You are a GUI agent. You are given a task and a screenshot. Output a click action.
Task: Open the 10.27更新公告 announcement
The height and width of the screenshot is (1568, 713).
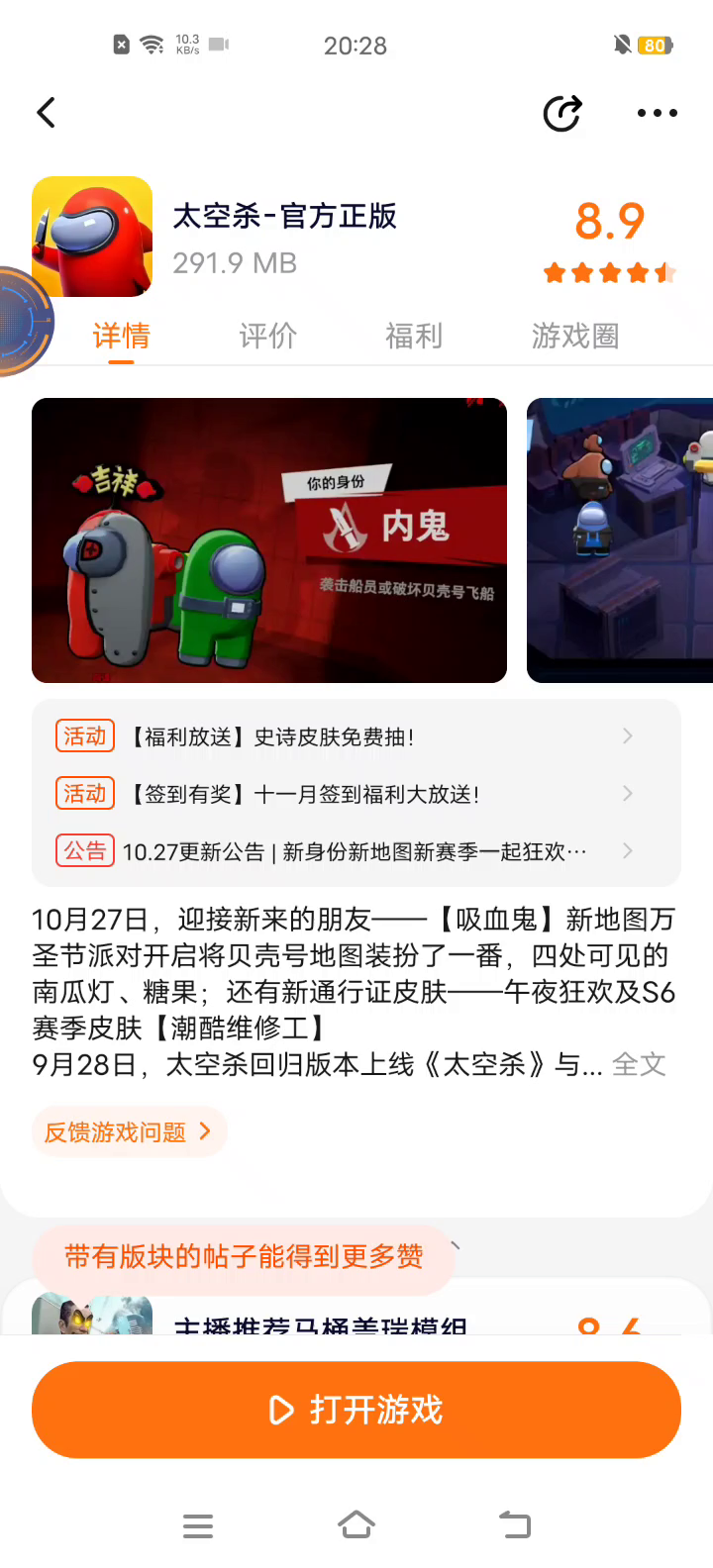(x=356, y=851)
